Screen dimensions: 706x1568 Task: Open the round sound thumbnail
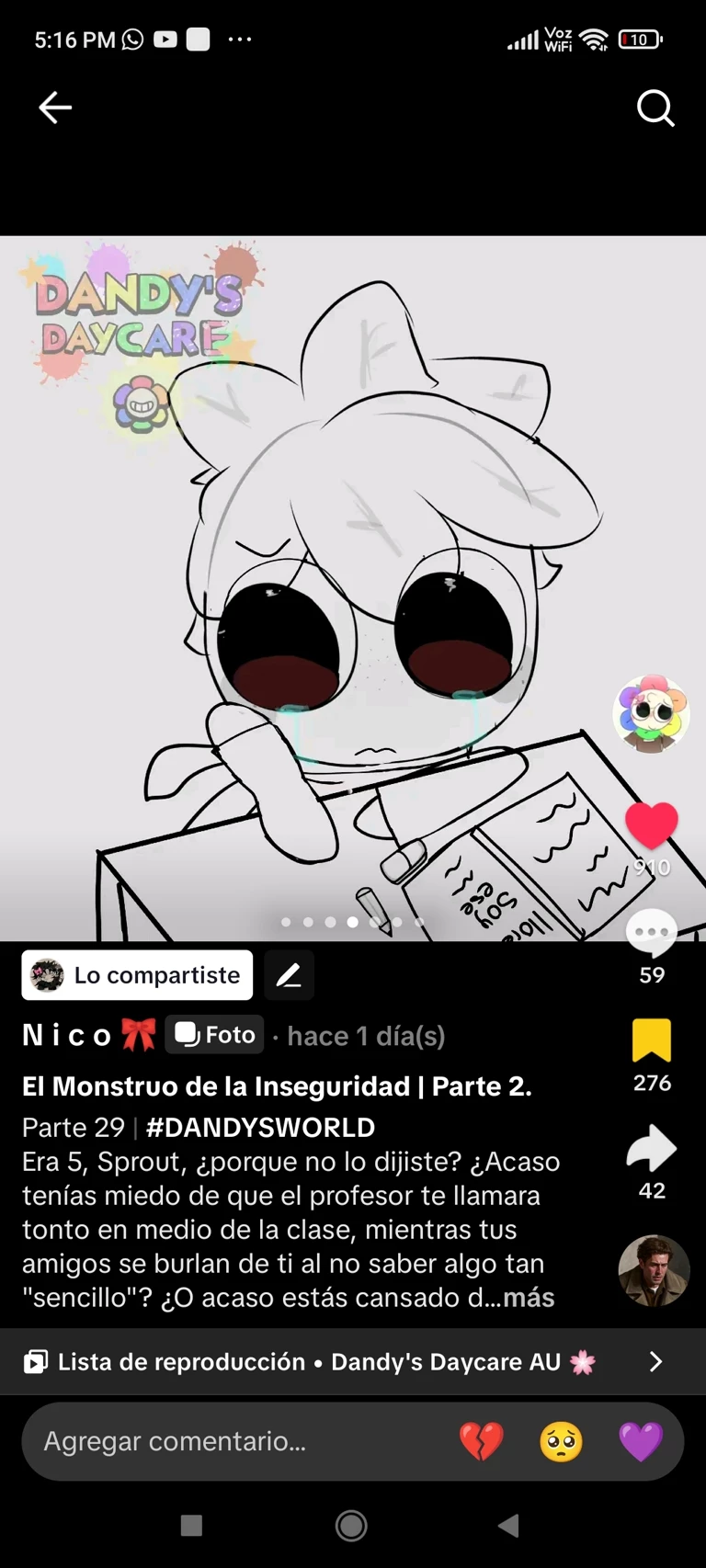(654, 1270)
